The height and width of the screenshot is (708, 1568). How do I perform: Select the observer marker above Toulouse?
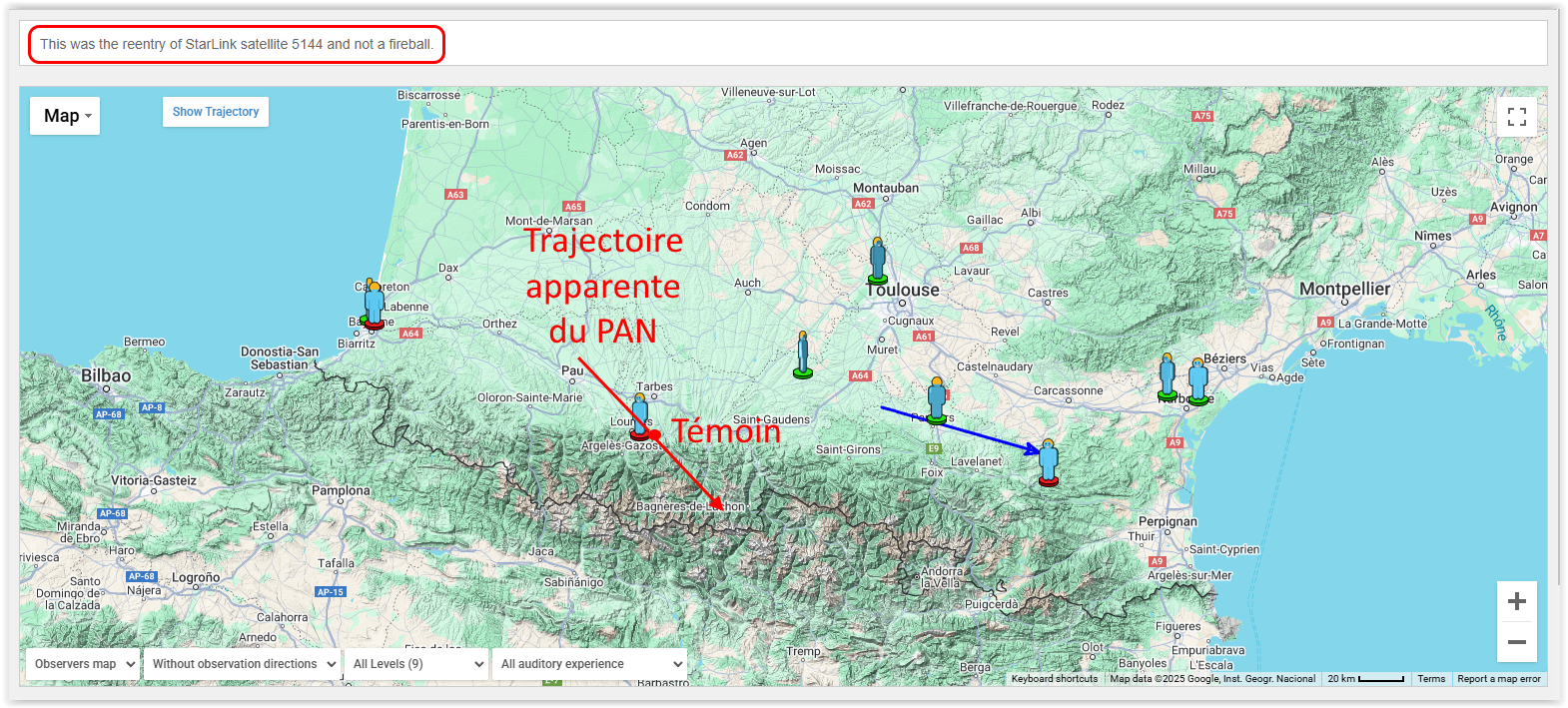[877, 261]
